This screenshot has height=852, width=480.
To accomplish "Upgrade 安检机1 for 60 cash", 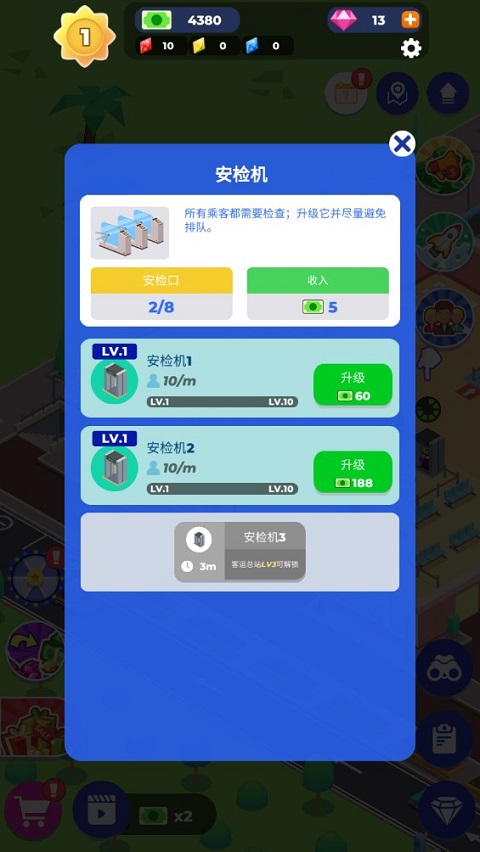I will [353, 385].
